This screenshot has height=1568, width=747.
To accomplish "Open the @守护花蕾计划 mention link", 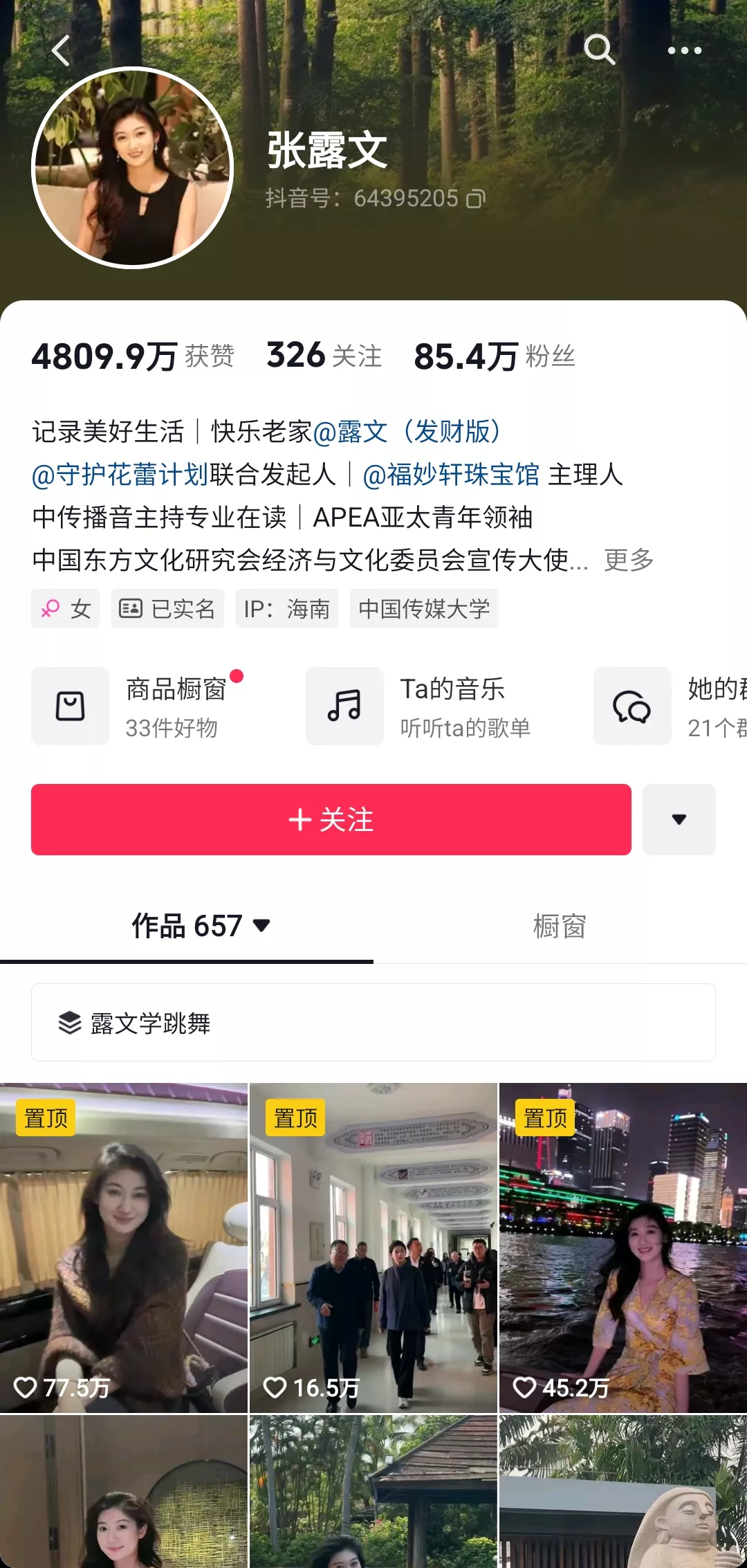I will pyautogui.click(x=120, y=475).
